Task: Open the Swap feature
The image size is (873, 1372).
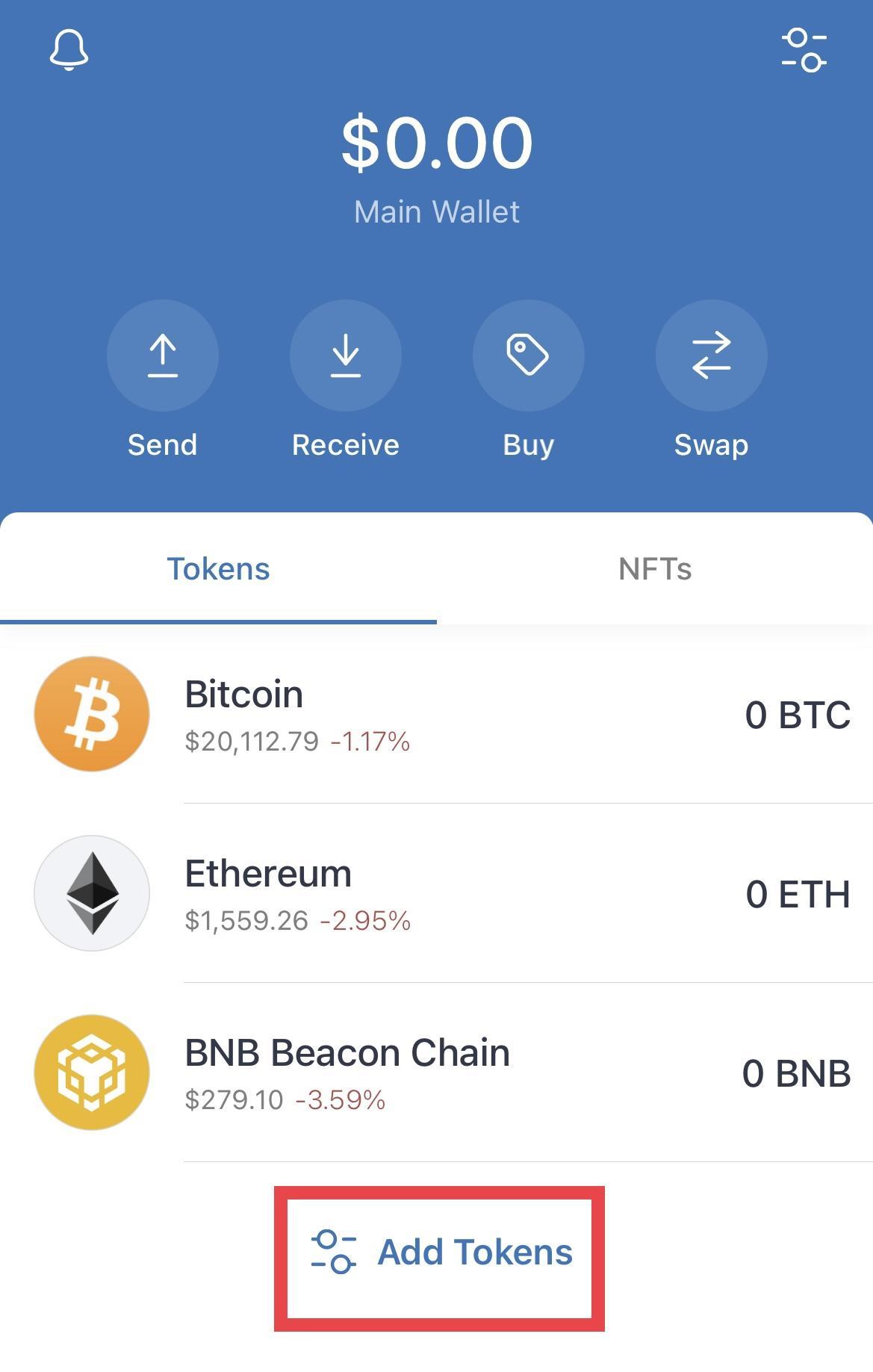Action: point(711,356)
